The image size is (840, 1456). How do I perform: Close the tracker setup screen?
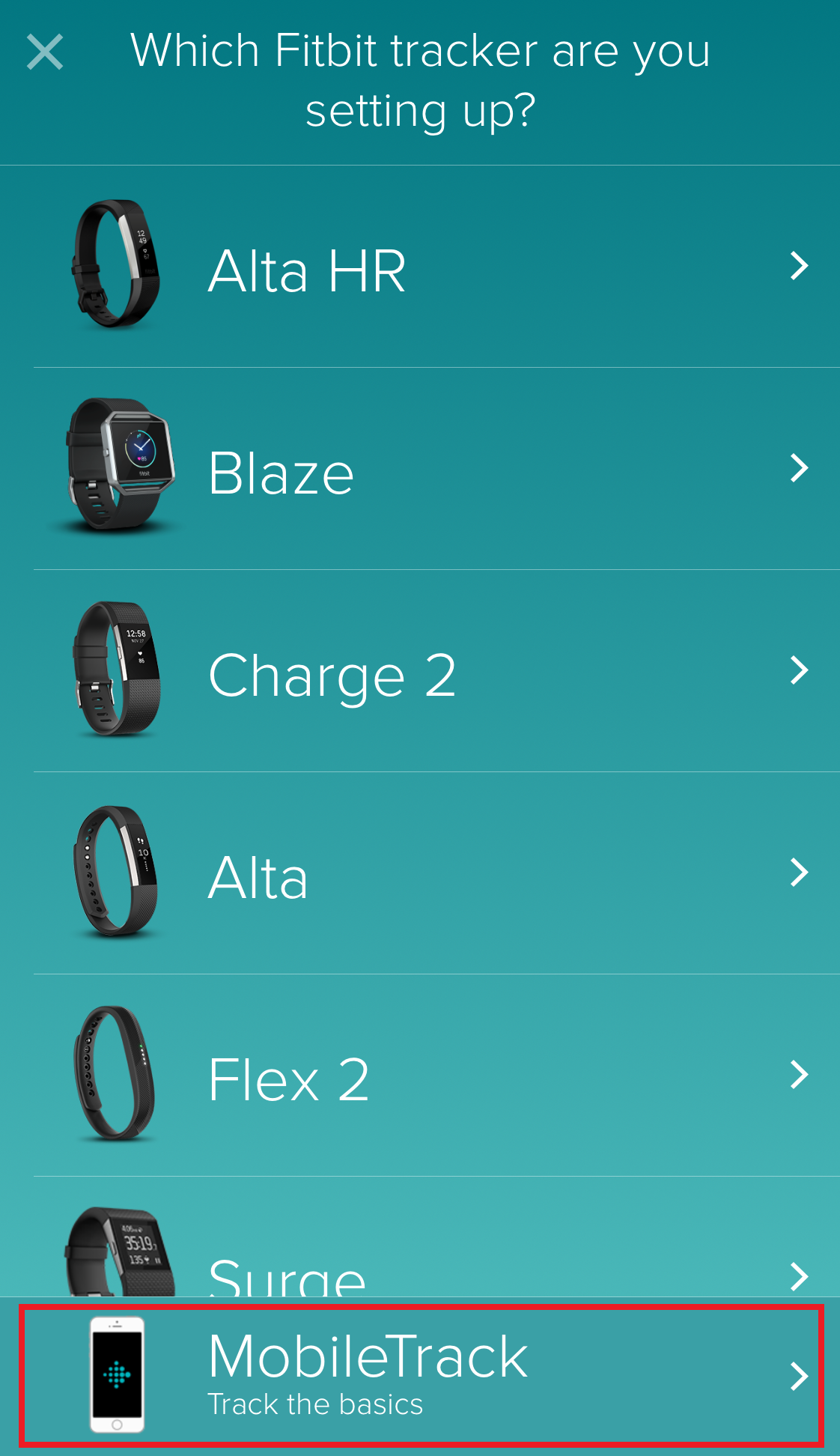[45, 52]
